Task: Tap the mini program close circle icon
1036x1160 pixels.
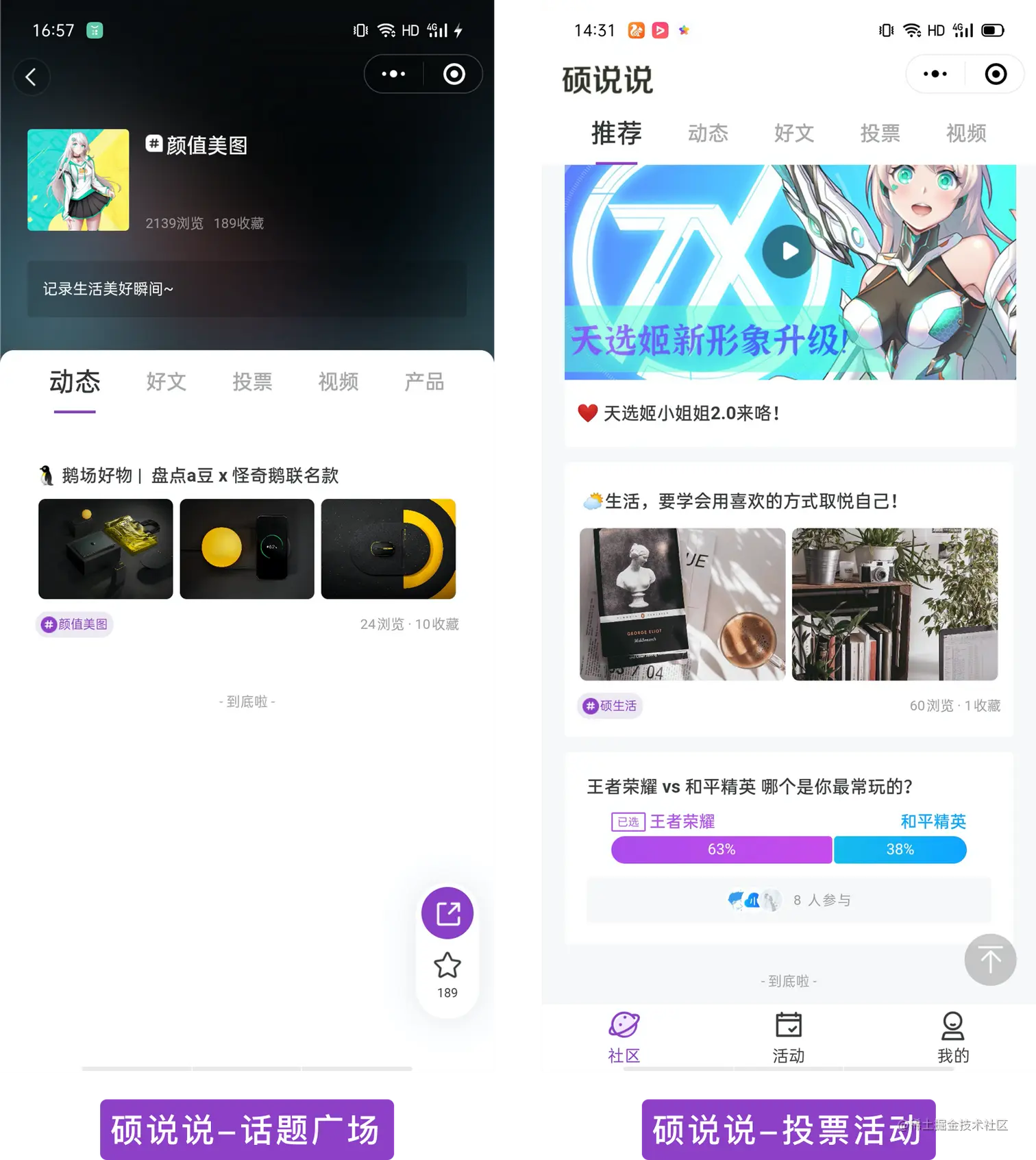Action: (453, 74)
